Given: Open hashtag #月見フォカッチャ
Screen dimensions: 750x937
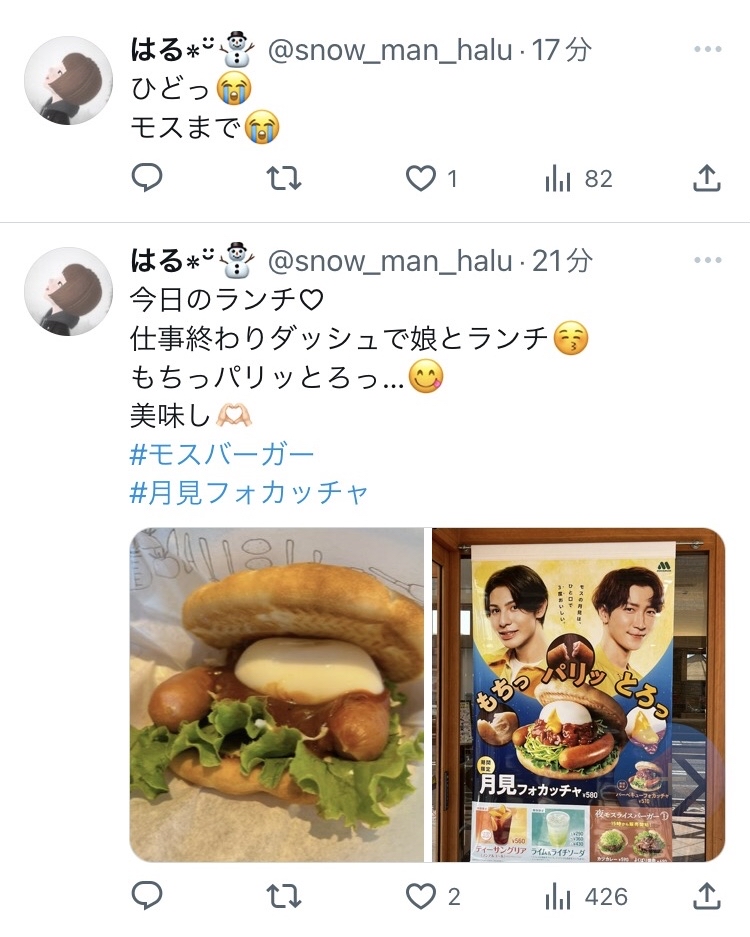Looking at the screenshot, I should click(249, 494).
